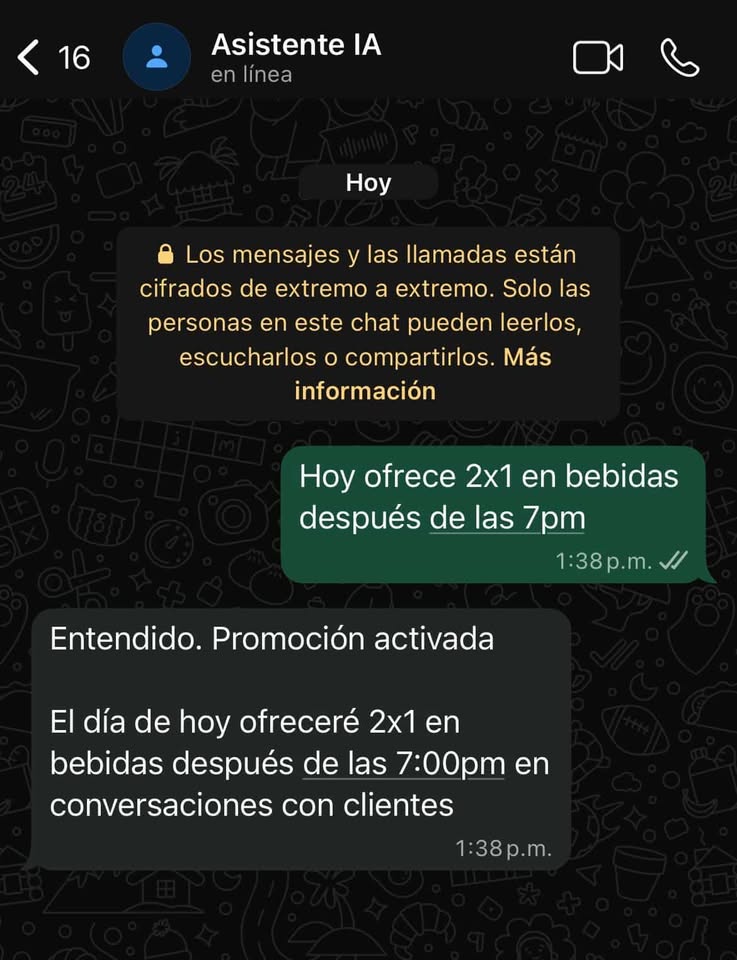Tap the underlined "de las 7:00pm" link
737x960 pixels.
pyautogui.click(x=404, y=764)
